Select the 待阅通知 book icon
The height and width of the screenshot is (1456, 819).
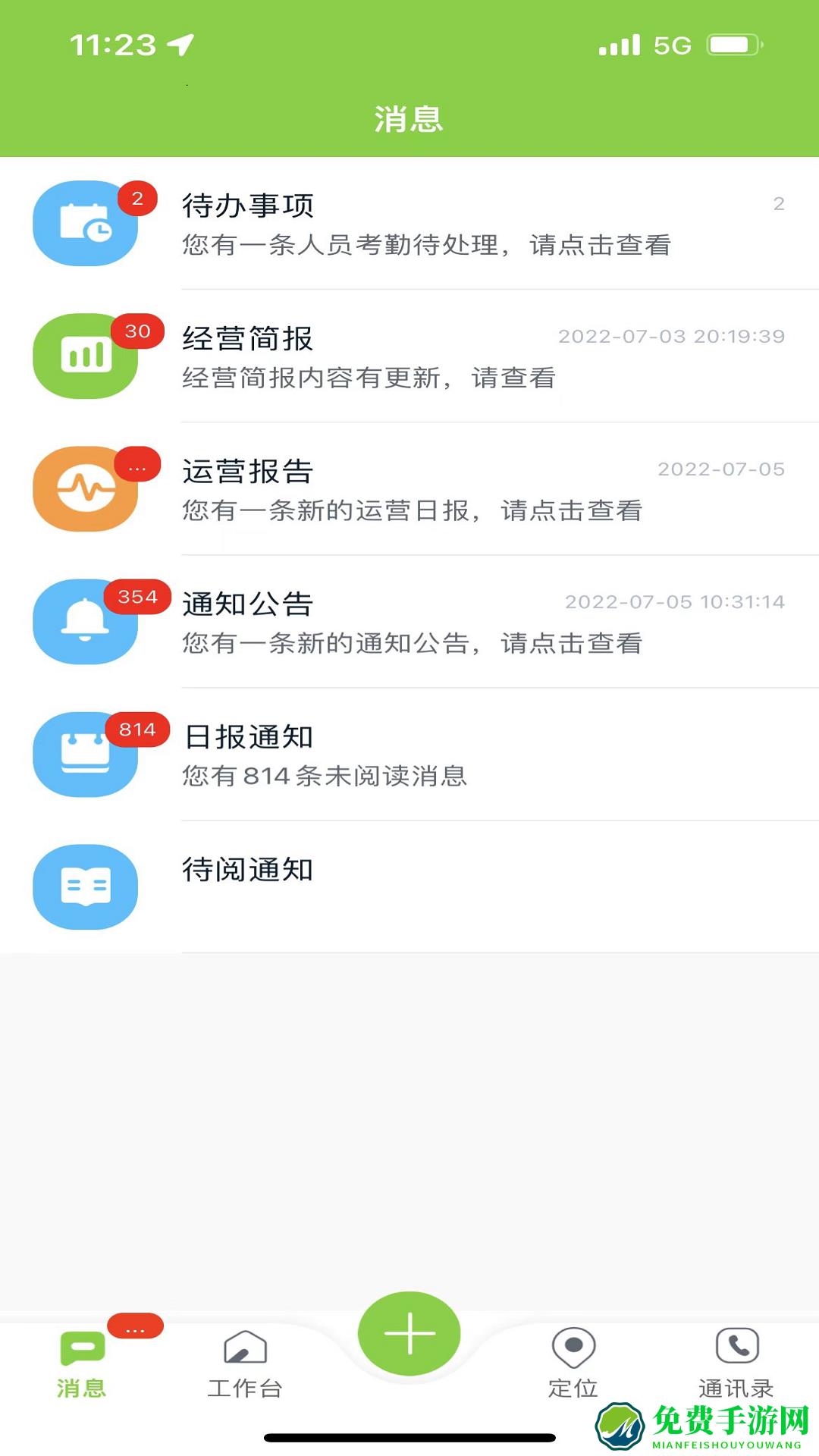86,888
